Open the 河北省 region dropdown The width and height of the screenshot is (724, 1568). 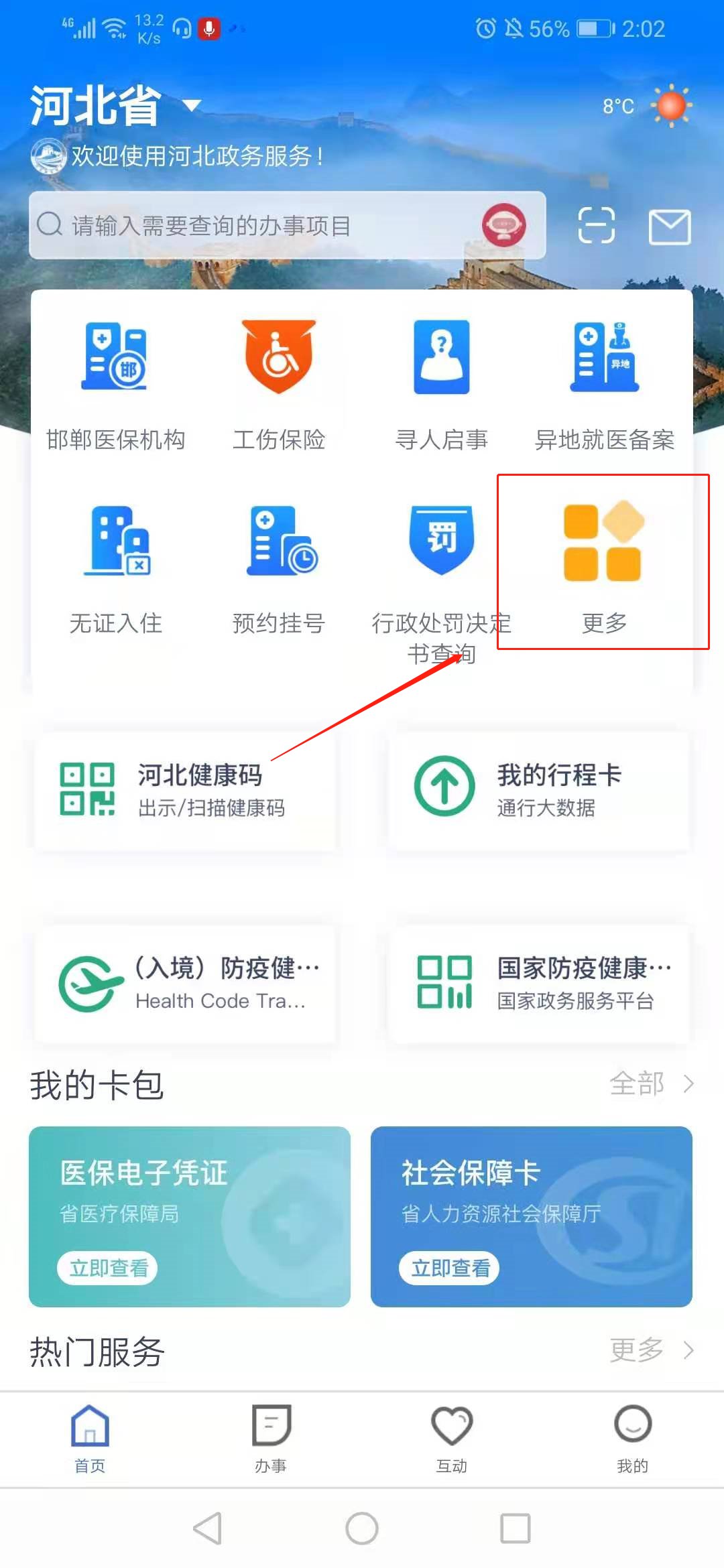(192, 105)
